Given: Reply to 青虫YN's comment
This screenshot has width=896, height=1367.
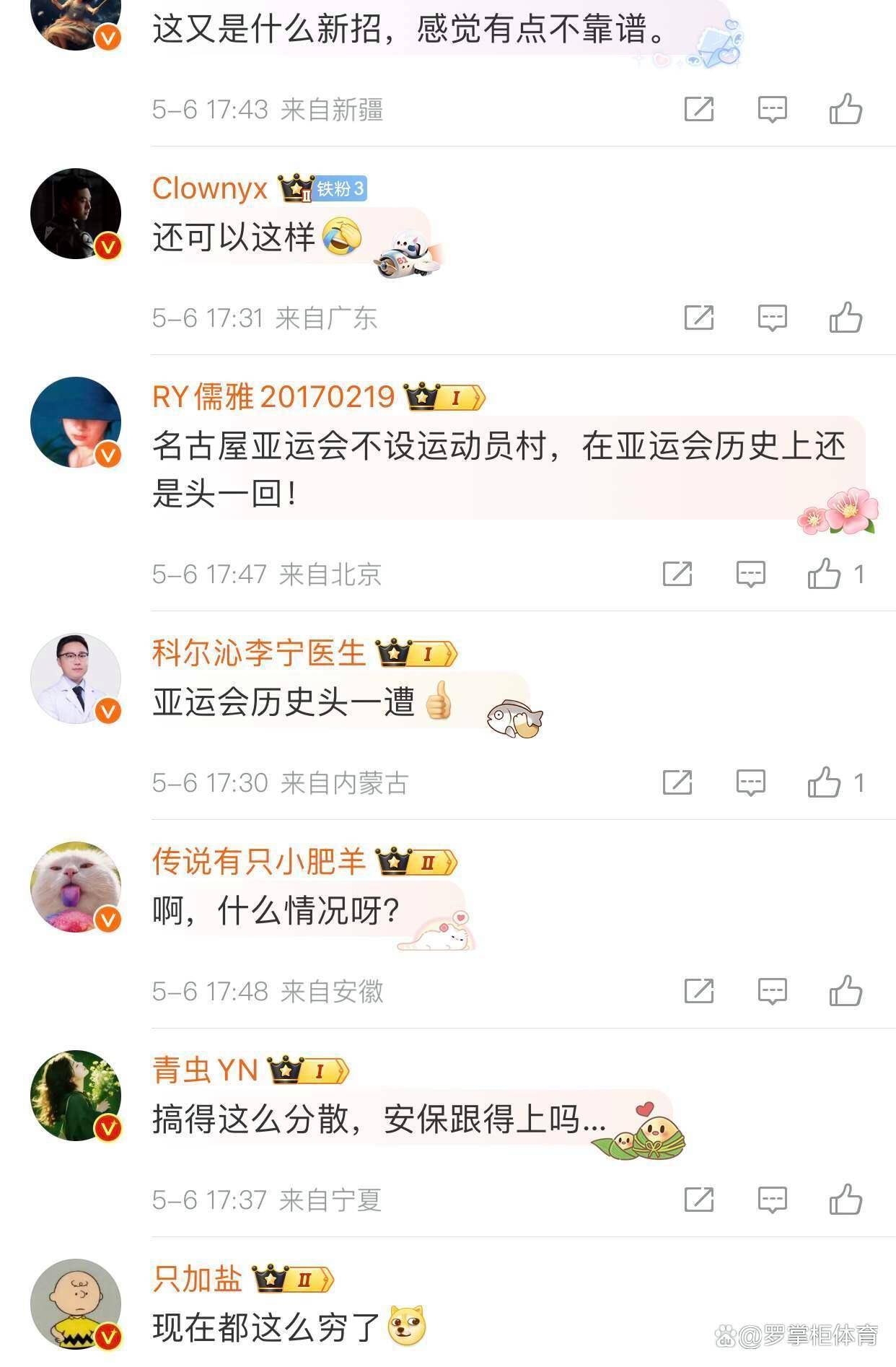Looking at the screenshot, I should [772, 1200].
